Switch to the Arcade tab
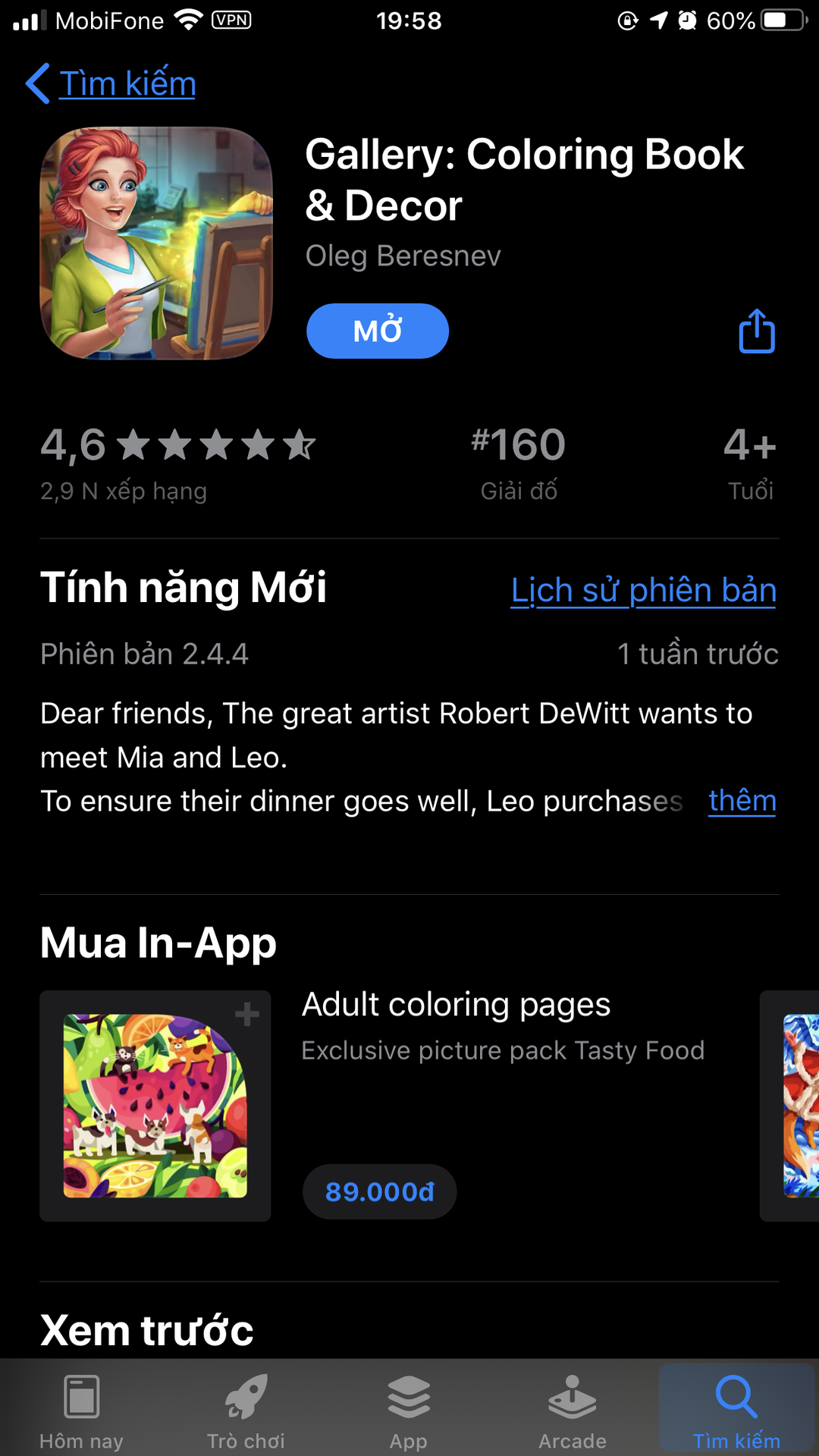 point(573,1409)
